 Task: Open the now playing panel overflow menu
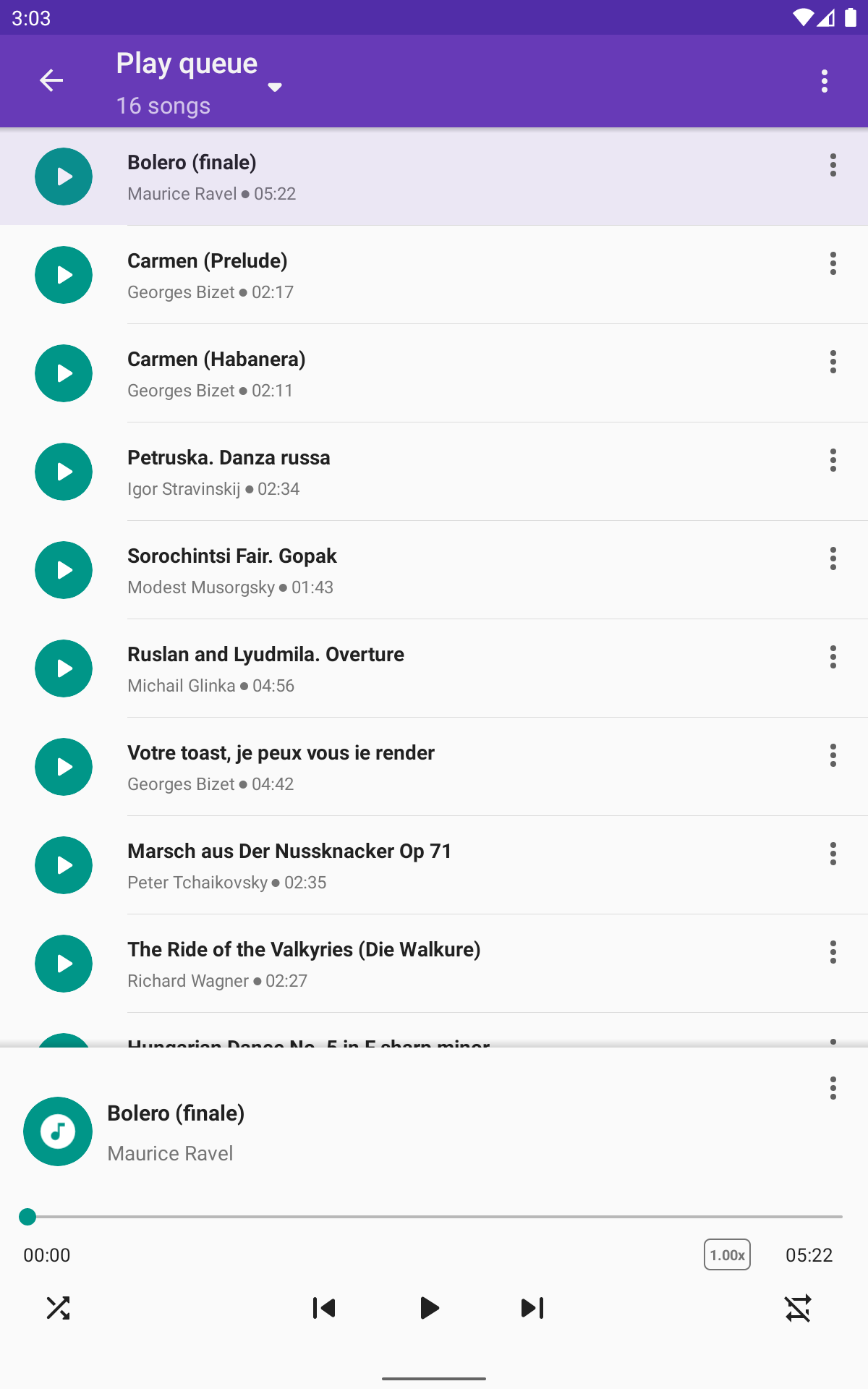[x=833, y=1088]
